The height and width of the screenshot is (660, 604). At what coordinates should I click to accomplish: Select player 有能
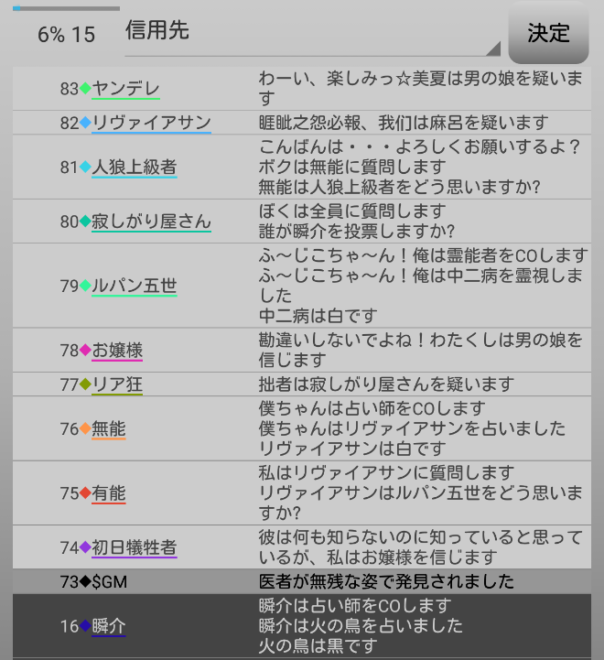click(x=109, y=493)
